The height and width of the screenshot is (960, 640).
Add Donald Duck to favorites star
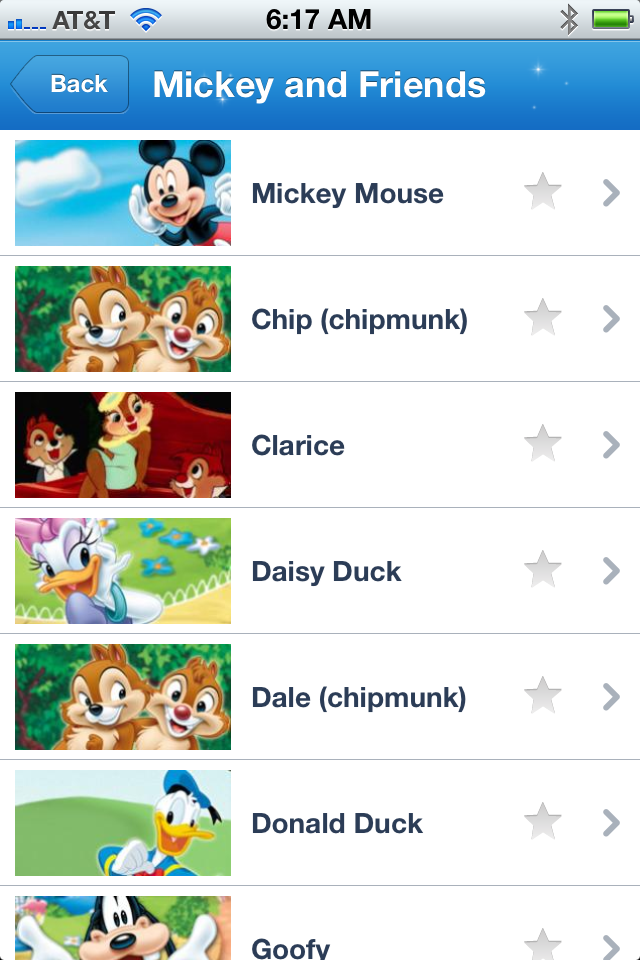click(543, 822)
